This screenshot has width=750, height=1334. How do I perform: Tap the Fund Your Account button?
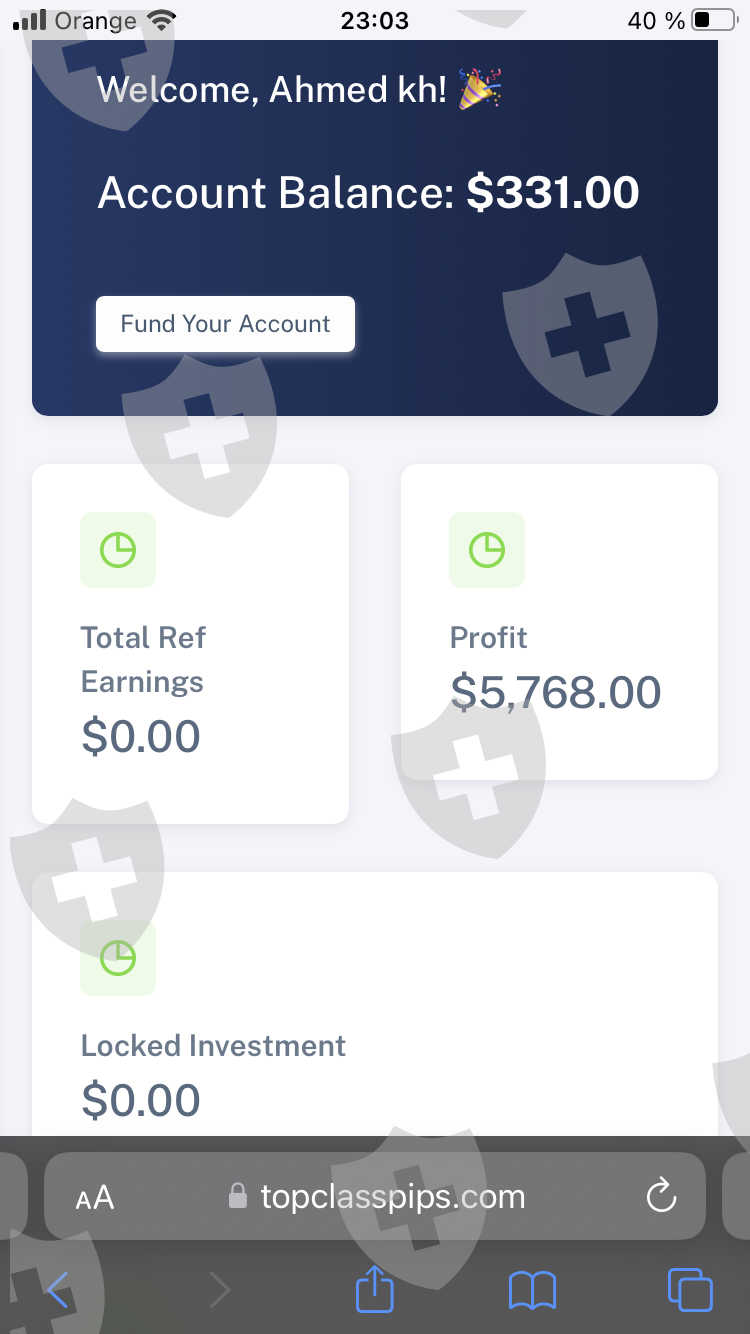225,324
